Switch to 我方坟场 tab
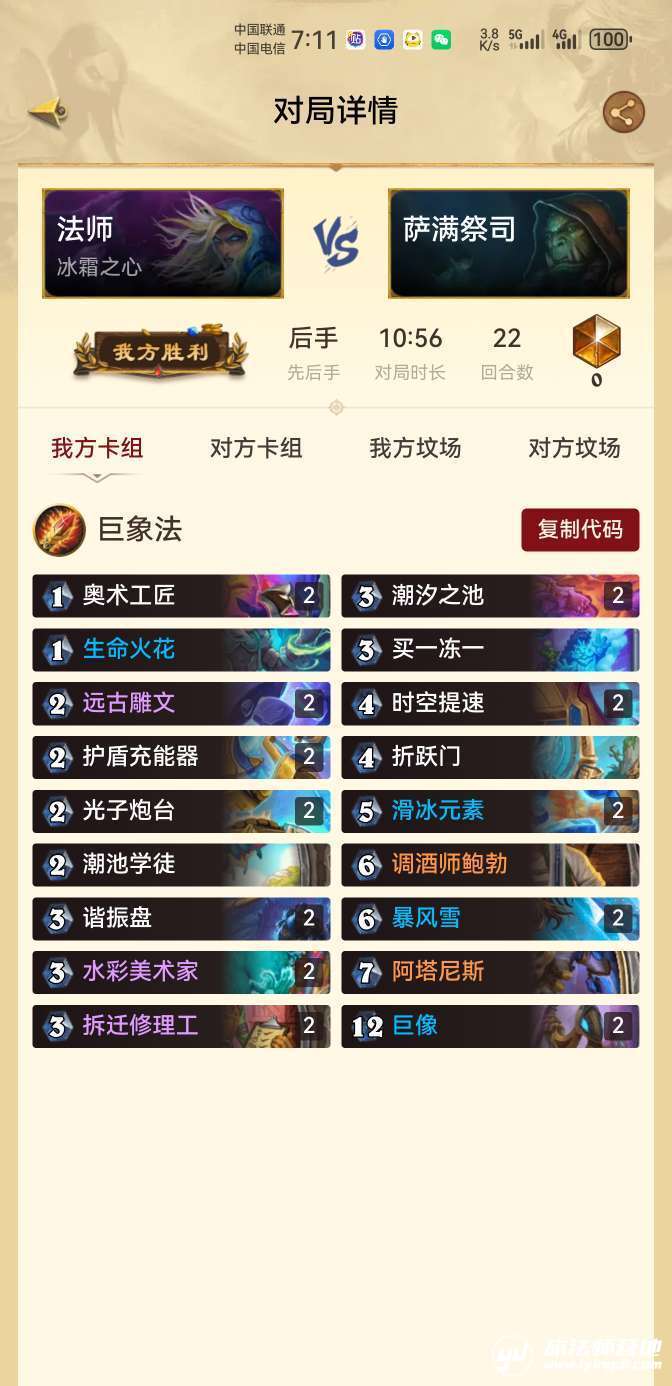The height and width of the screenshot is (1386, 672). [x=415, y=448]
